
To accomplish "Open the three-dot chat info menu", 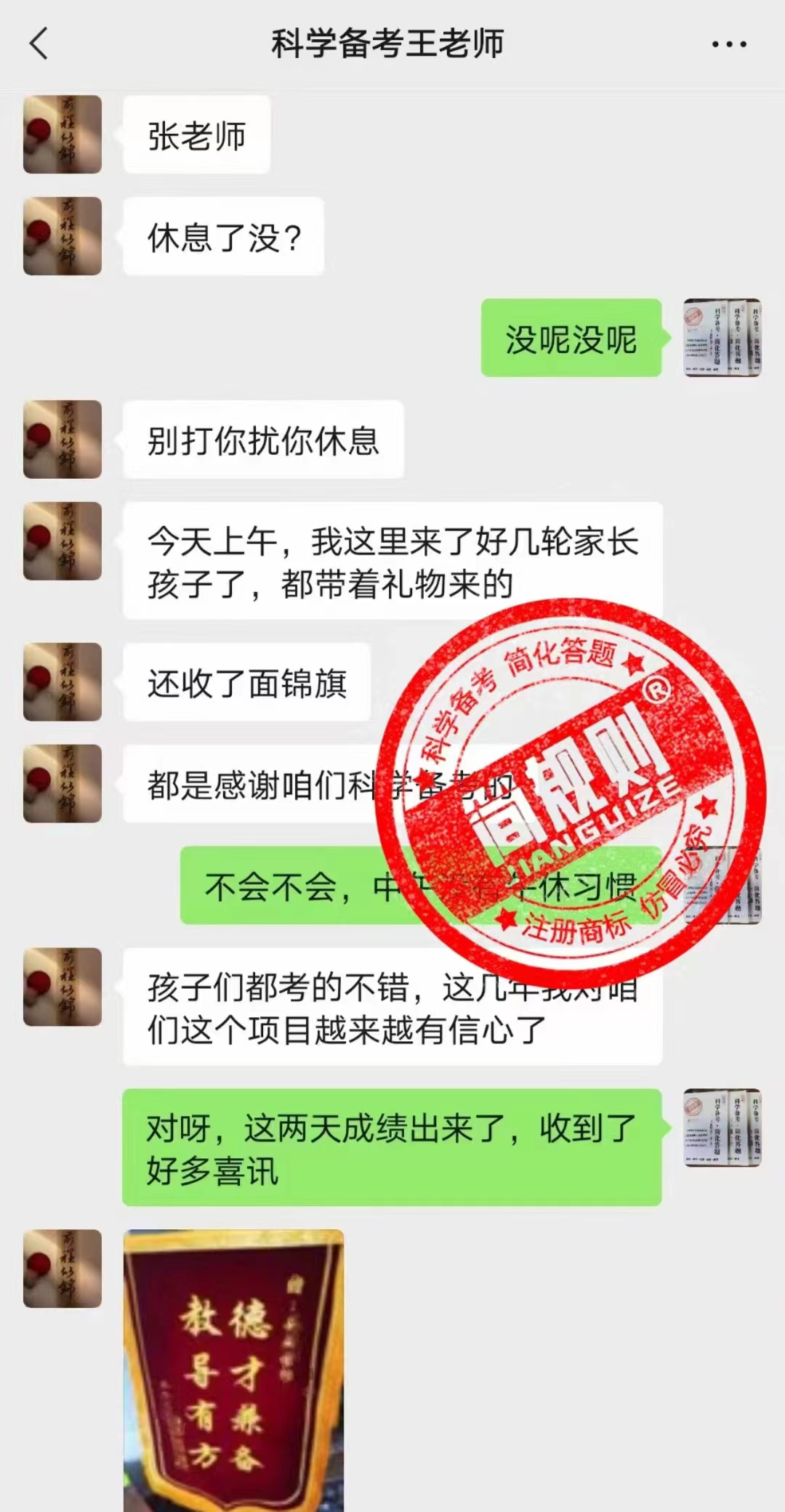I will point(728,44).
